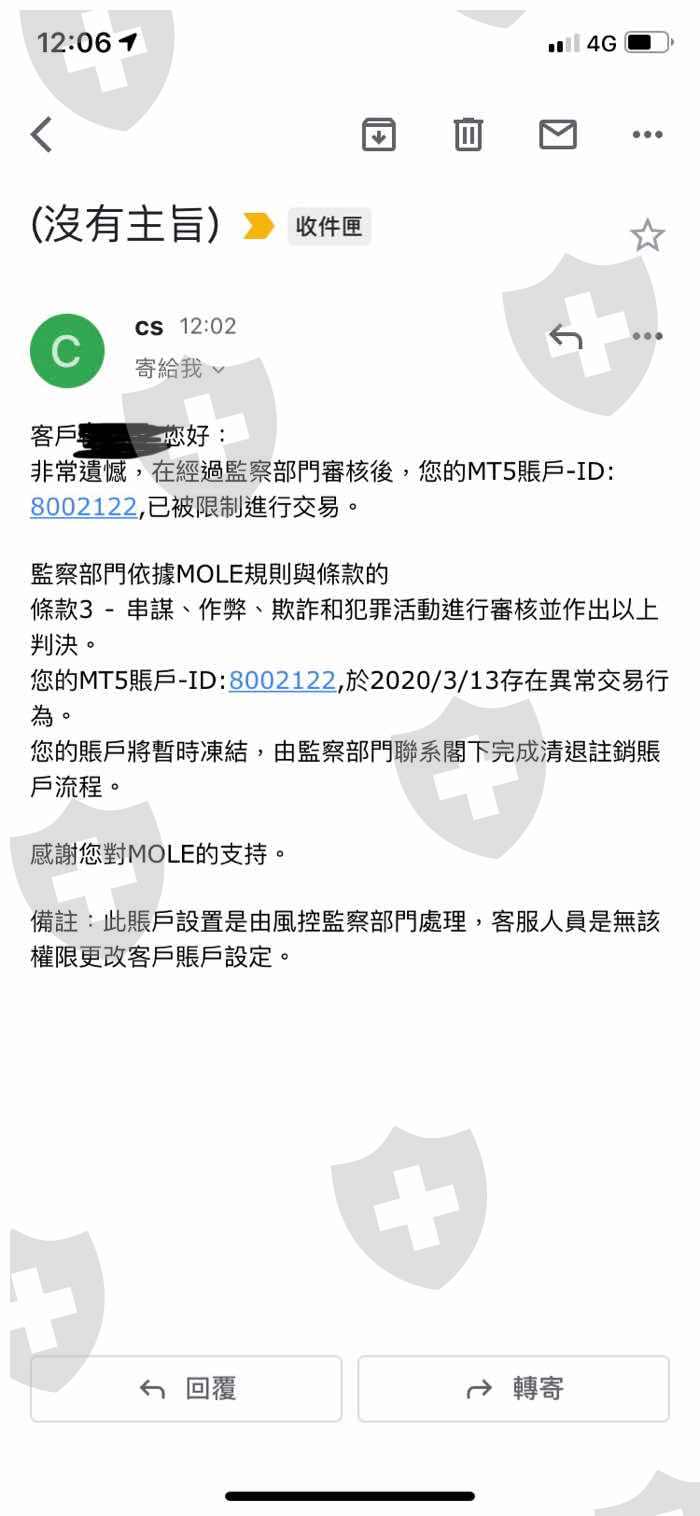Reply using the arrow beside sender
Viewport: 700px width, 1516px height.
click(565, 337)
